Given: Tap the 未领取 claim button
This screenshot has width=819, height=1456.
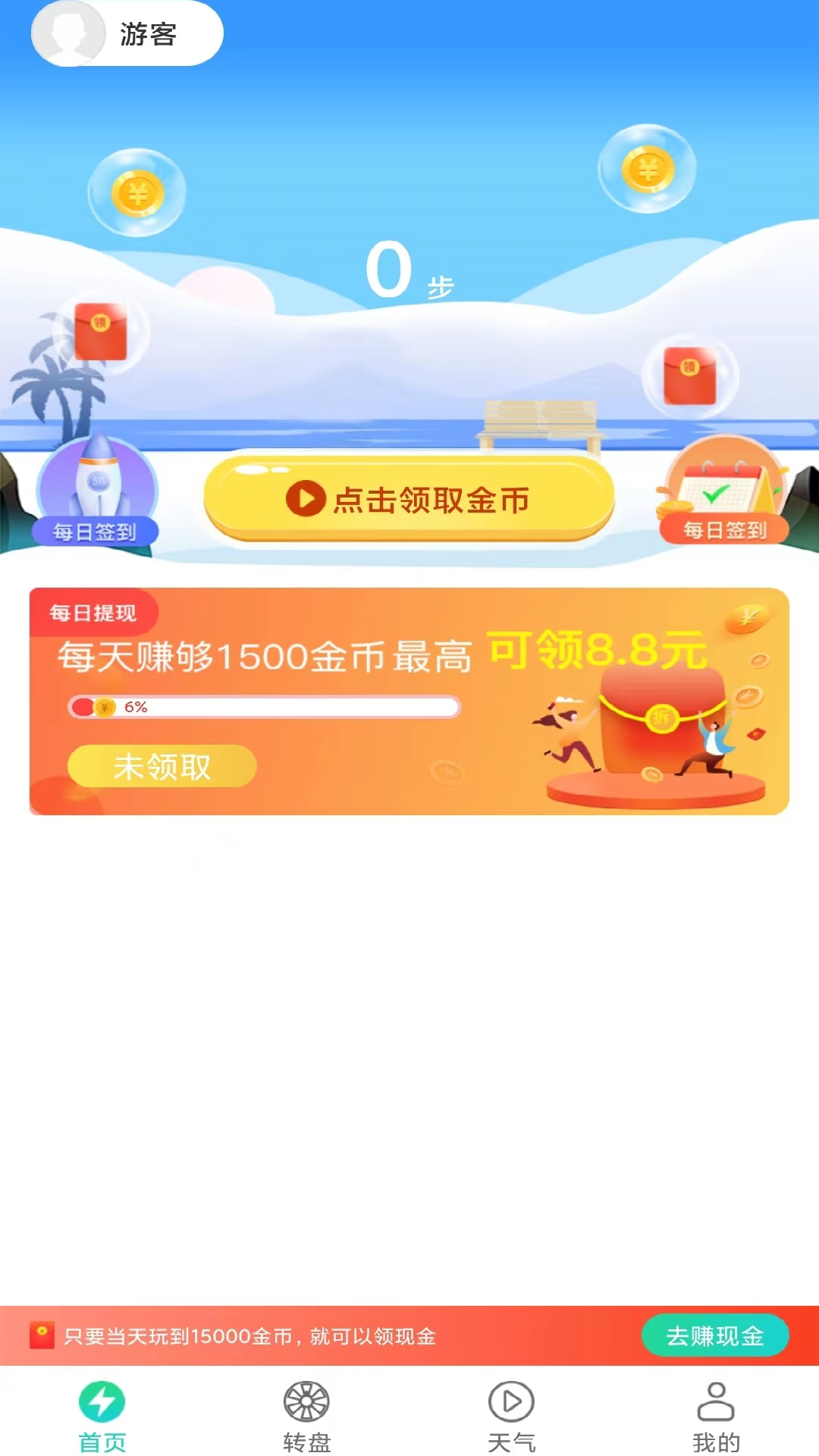Looking at the screenshot, I should pos(163,766).
